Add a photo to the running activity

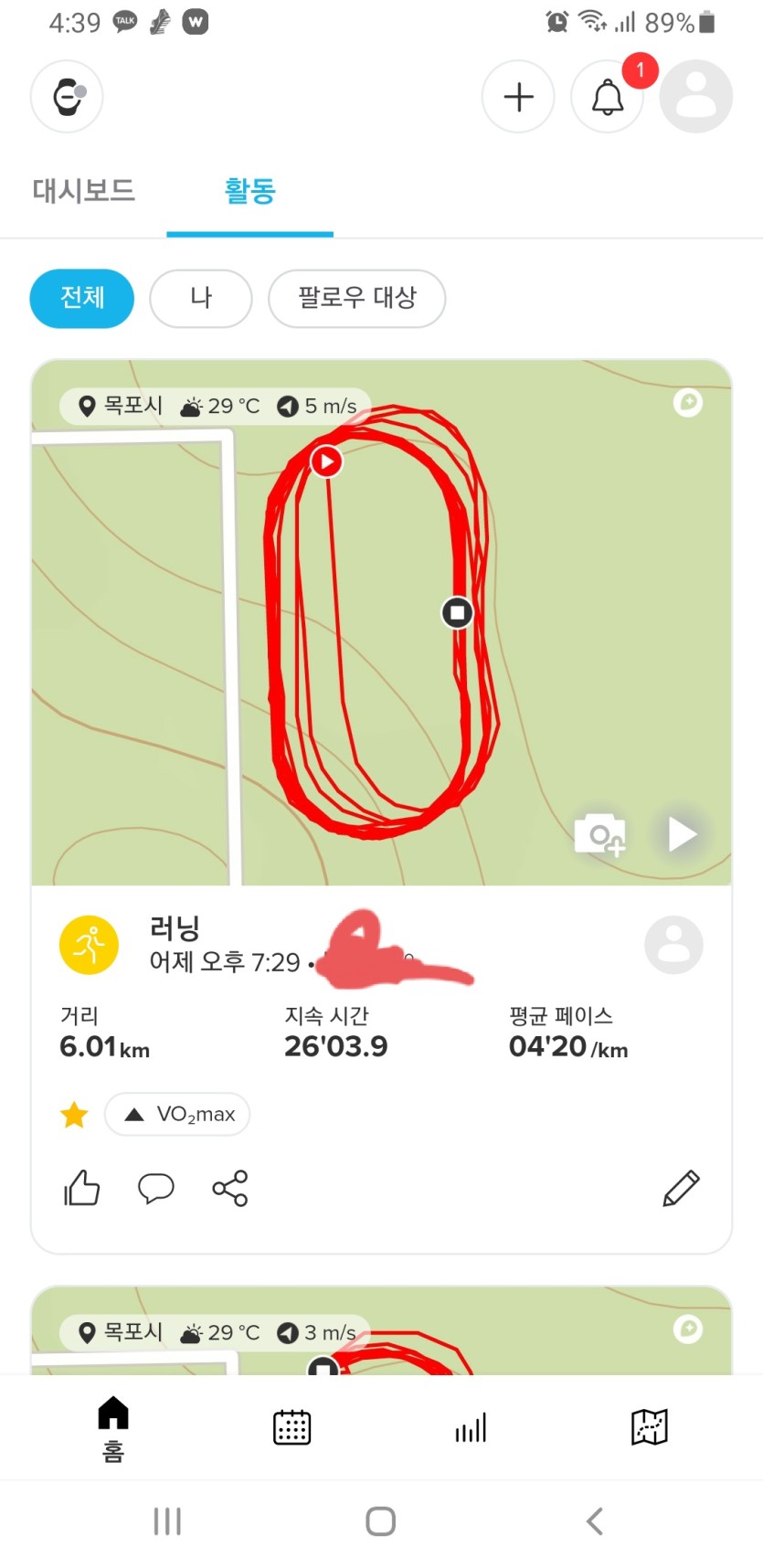pyautogui.click(x=599, y=833)
